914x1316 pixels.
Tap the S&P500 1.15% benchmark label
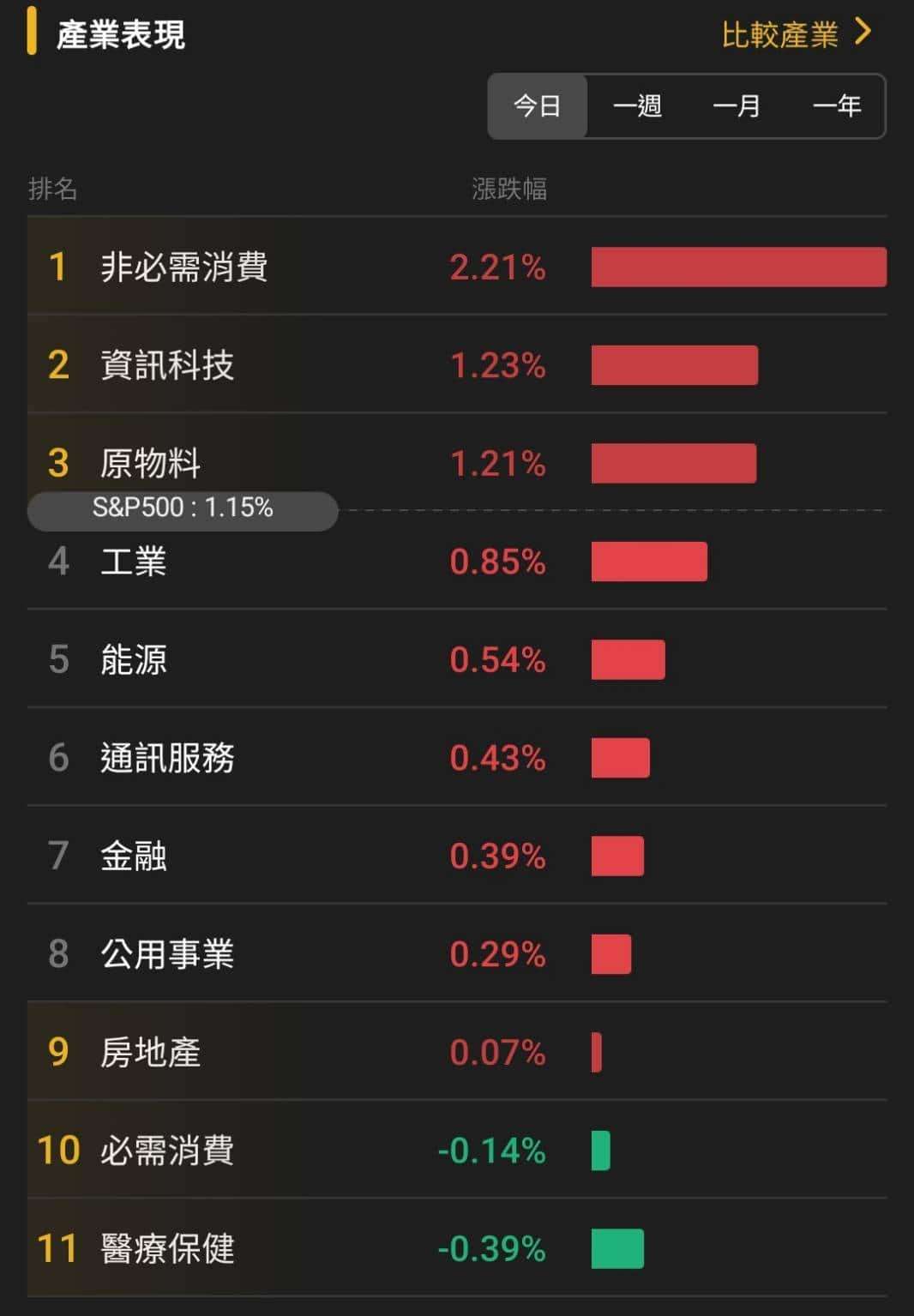click(x=183, y=508)
